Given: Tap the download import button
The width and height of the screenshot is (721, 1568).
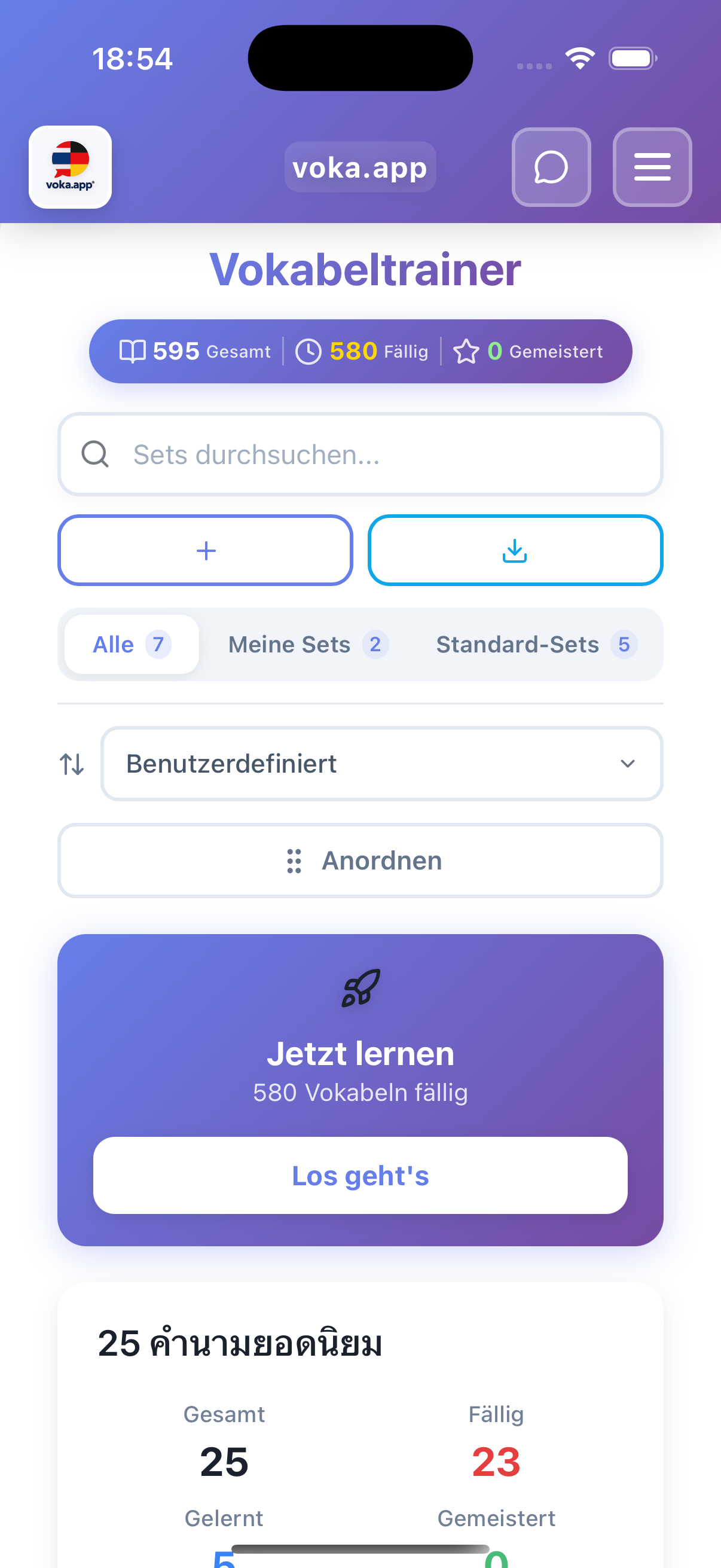Looking at the screenshot, I should (515, 550).
